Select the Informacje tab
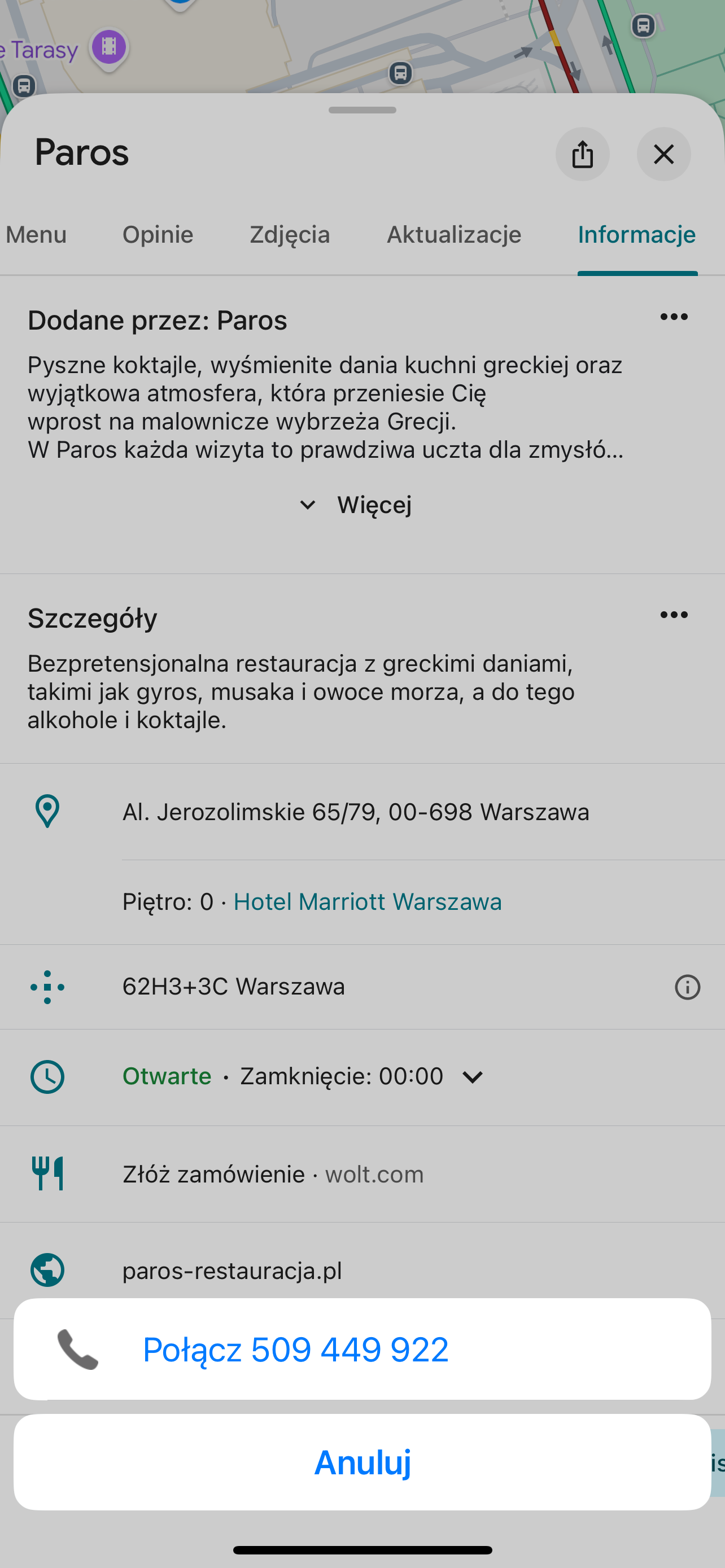This screenshot has width=725, height=1568. coord(637,235)
